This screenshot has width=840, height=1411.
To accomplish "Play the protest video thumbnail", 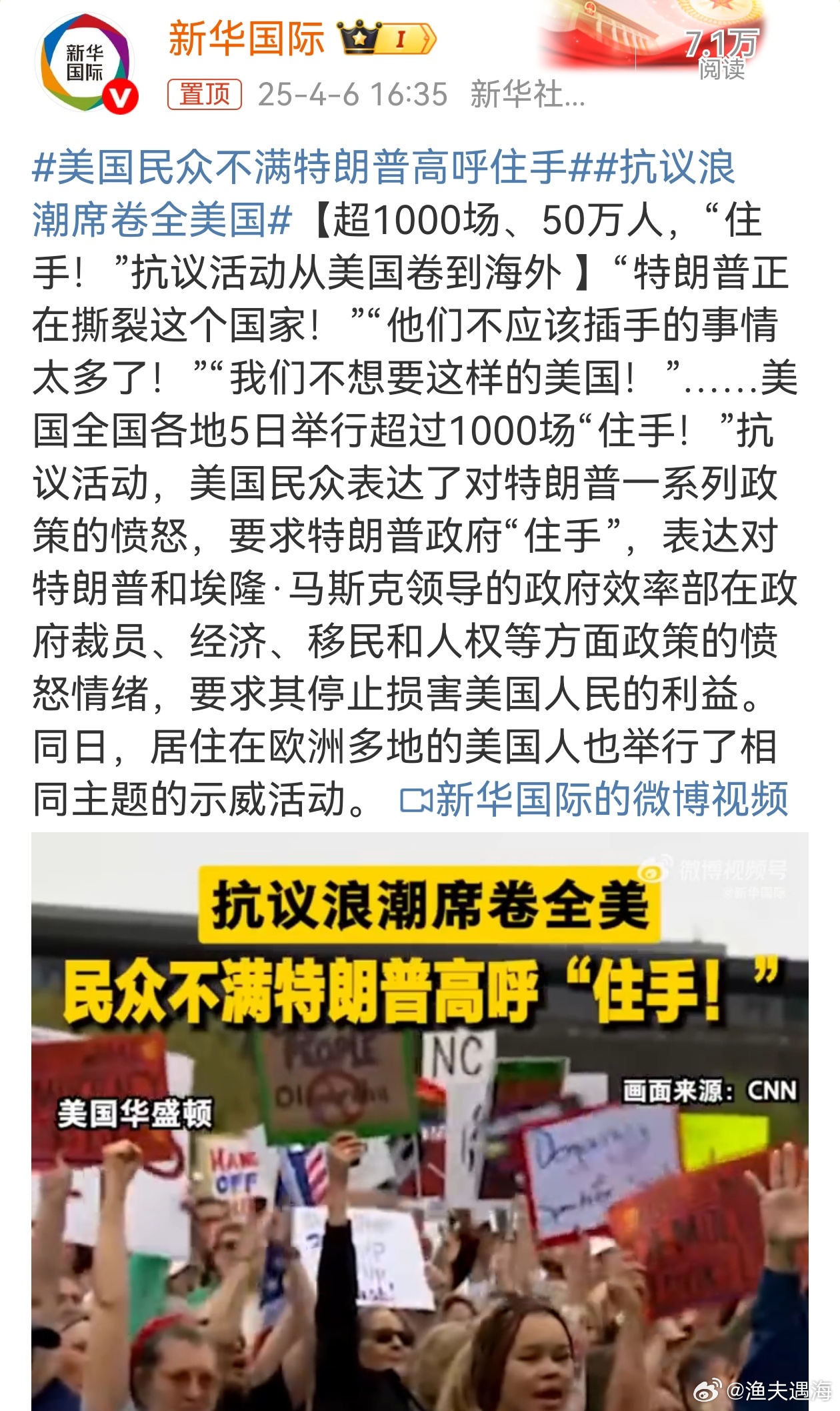I will click(x=420, y=1121).
